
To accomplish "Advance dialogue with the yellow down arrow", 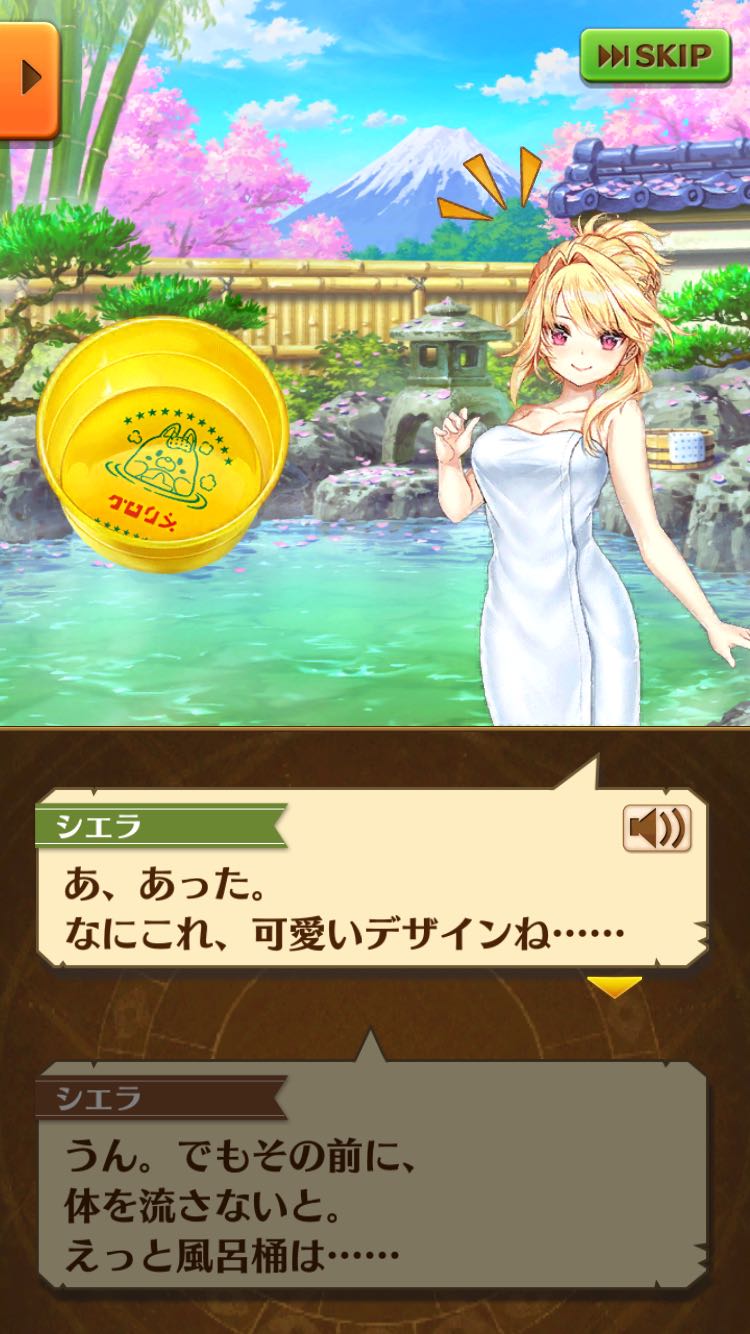I will tap(614, 987).
